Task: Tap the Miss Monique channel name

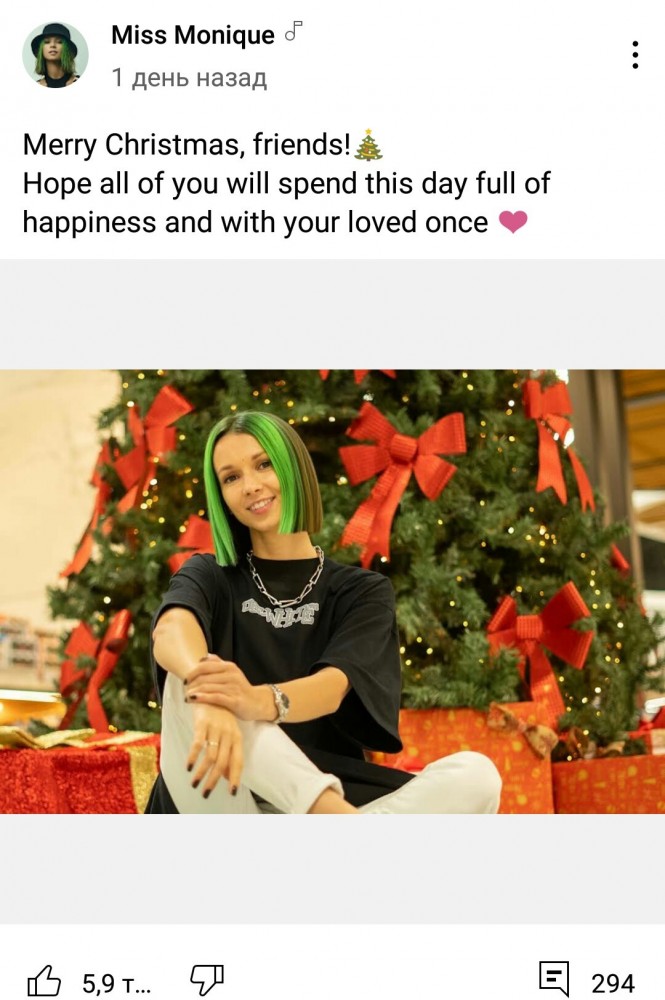Action: click(192, 36)
